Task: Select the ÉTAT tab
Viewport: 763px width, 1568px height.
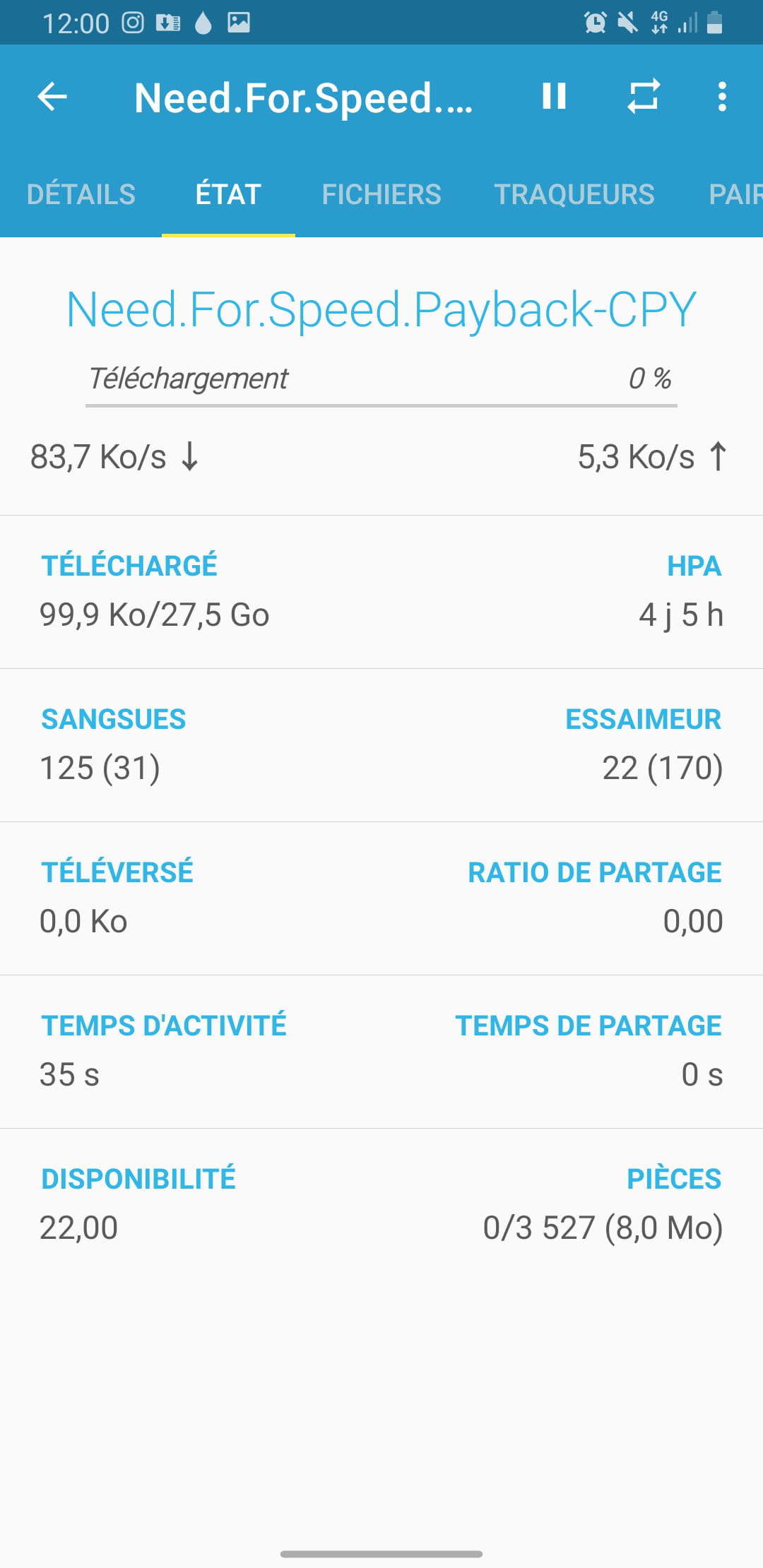Action: point(228,194)
